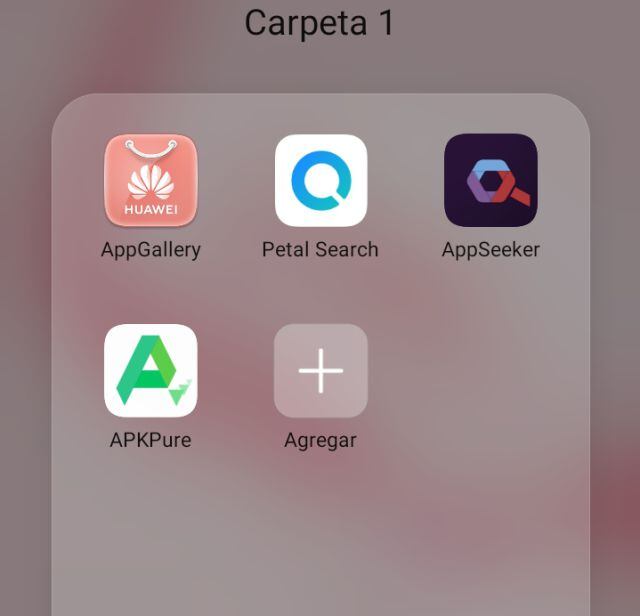
Task: Select the Carpeta 1 folder name
Action: pos(320,23)
